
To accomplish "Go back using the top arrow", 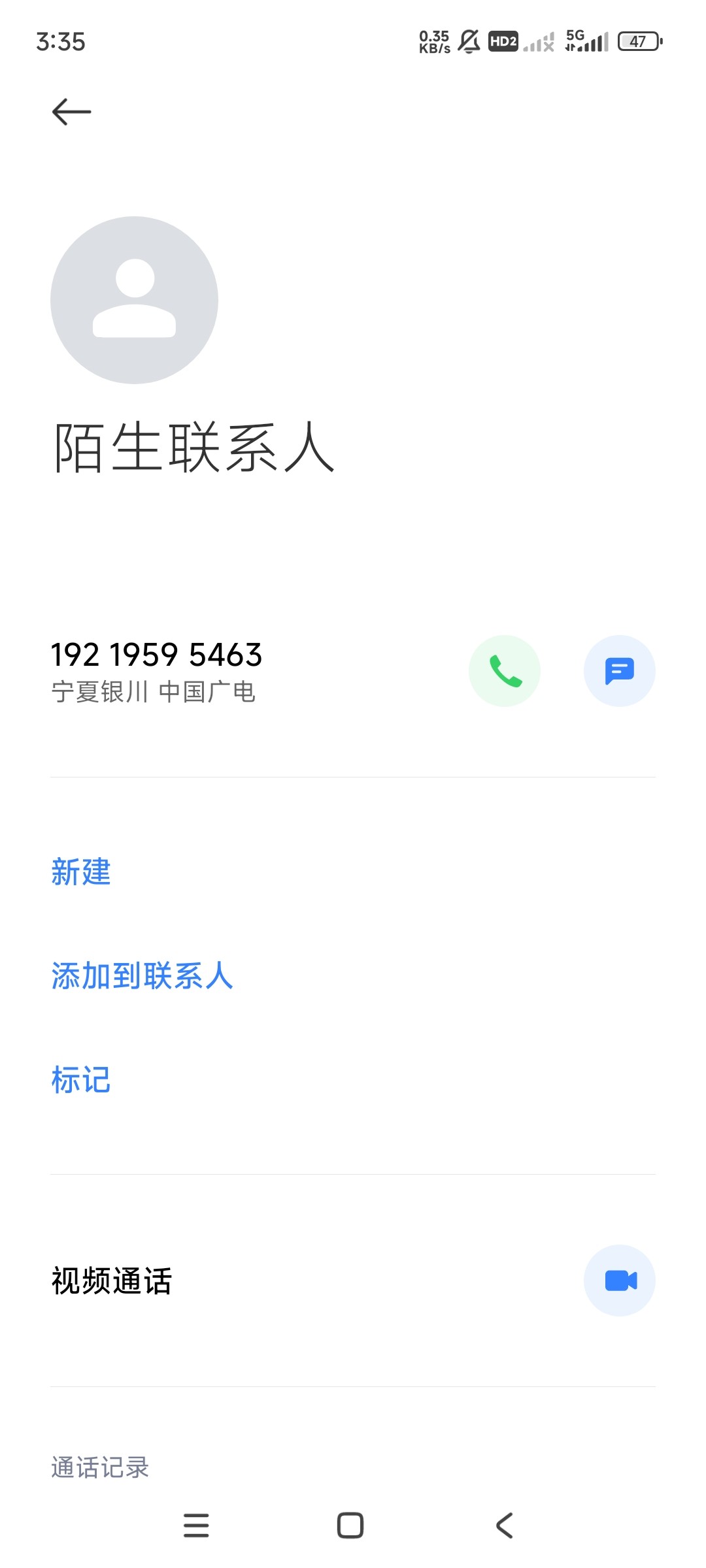I will (71, 112).
